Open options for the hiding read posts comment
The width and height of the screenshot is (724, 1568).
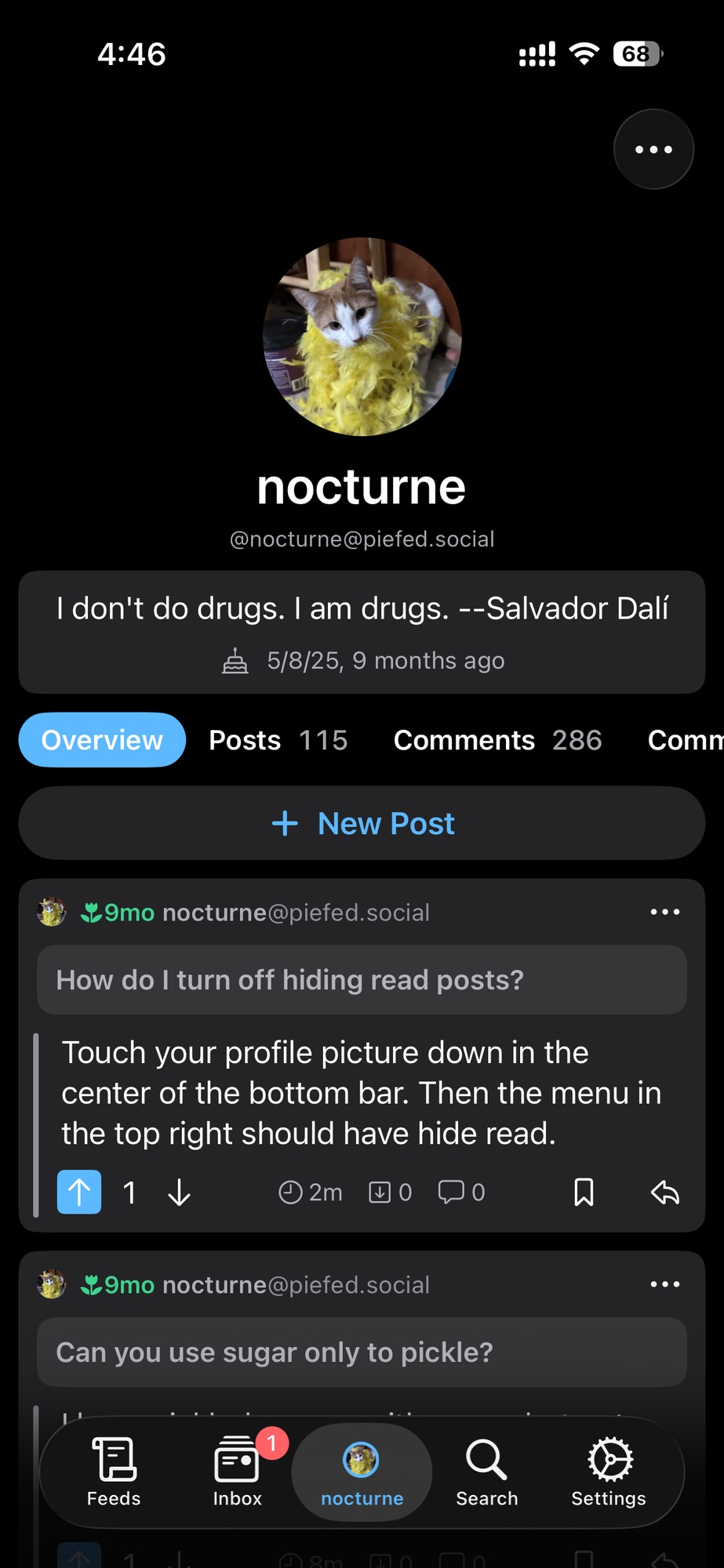(664, 912)
